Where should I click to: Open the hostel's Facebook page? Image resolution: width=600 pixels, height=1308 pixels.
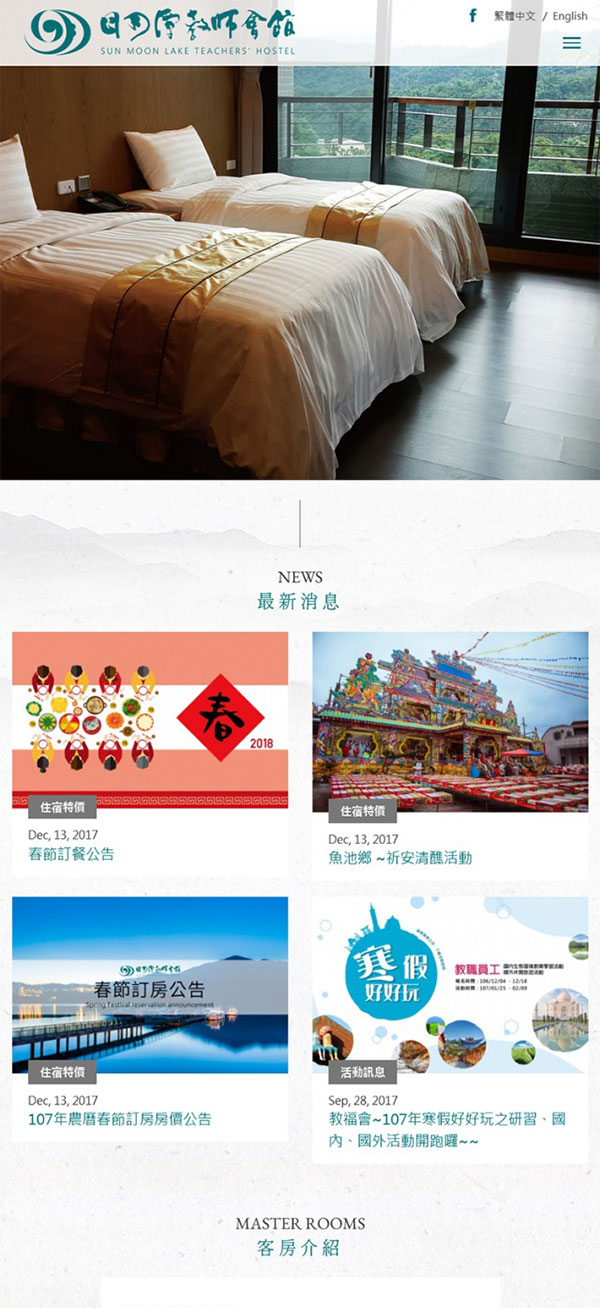(473, 15)
